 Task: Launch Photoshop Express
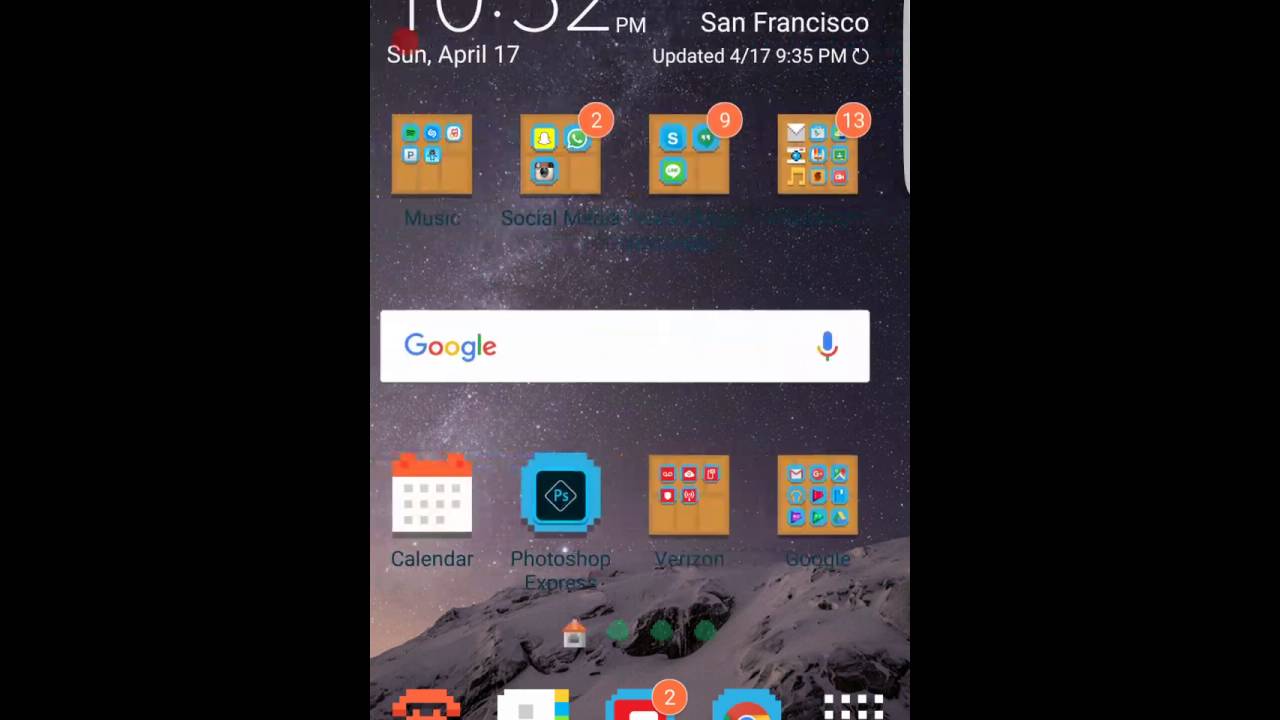tap(560, 495)
